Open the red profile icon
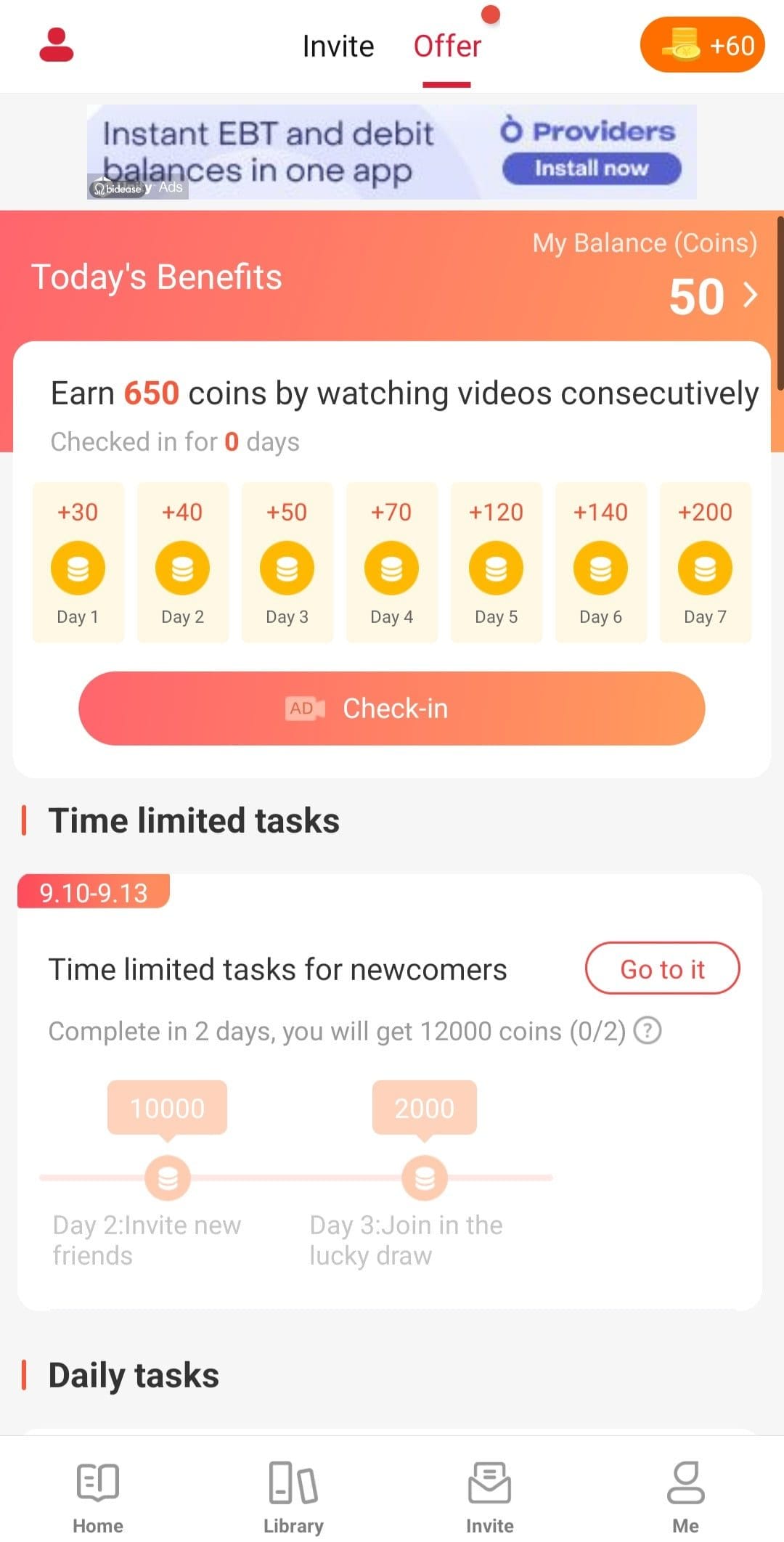The height and width of the screenshot is (1542, 784). (x=56, y=45)
